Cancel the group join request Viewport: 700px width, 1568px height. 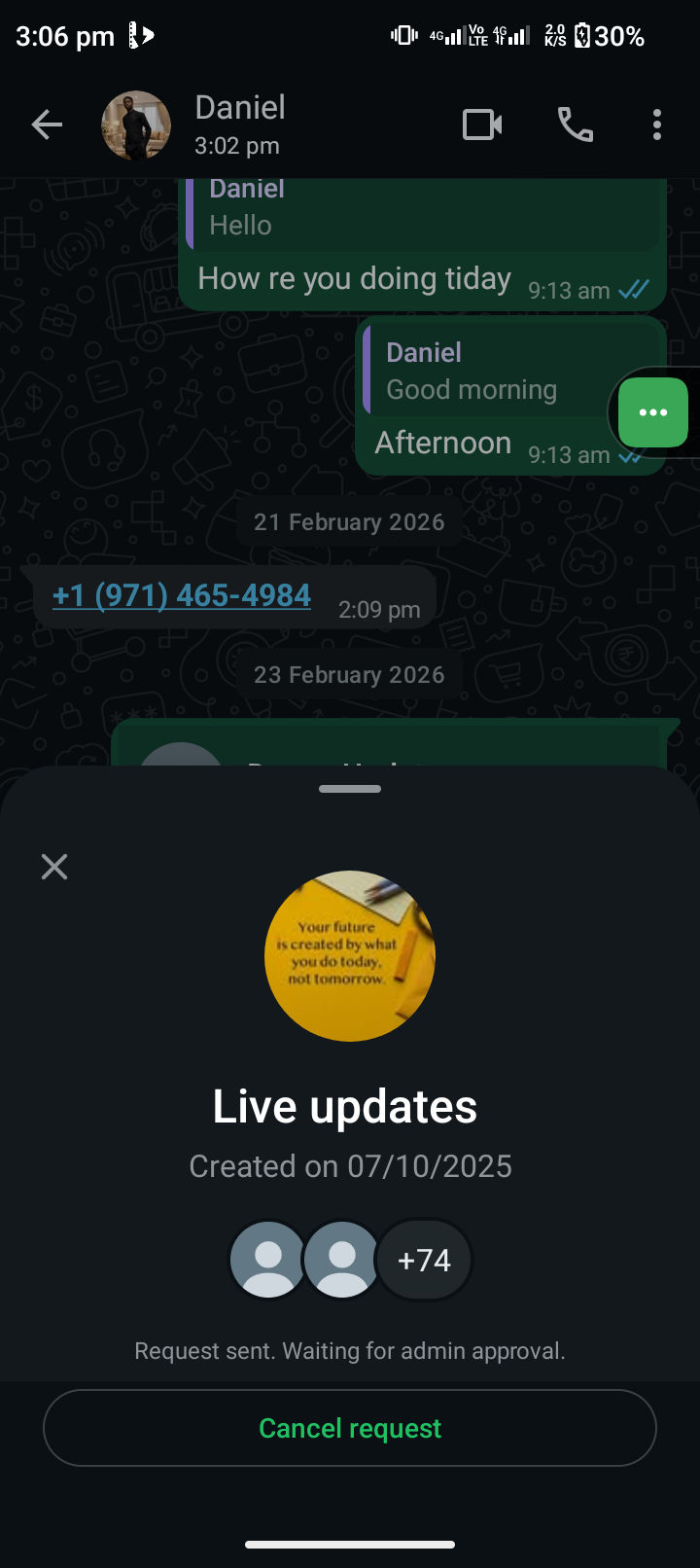tap(350, 1428)
